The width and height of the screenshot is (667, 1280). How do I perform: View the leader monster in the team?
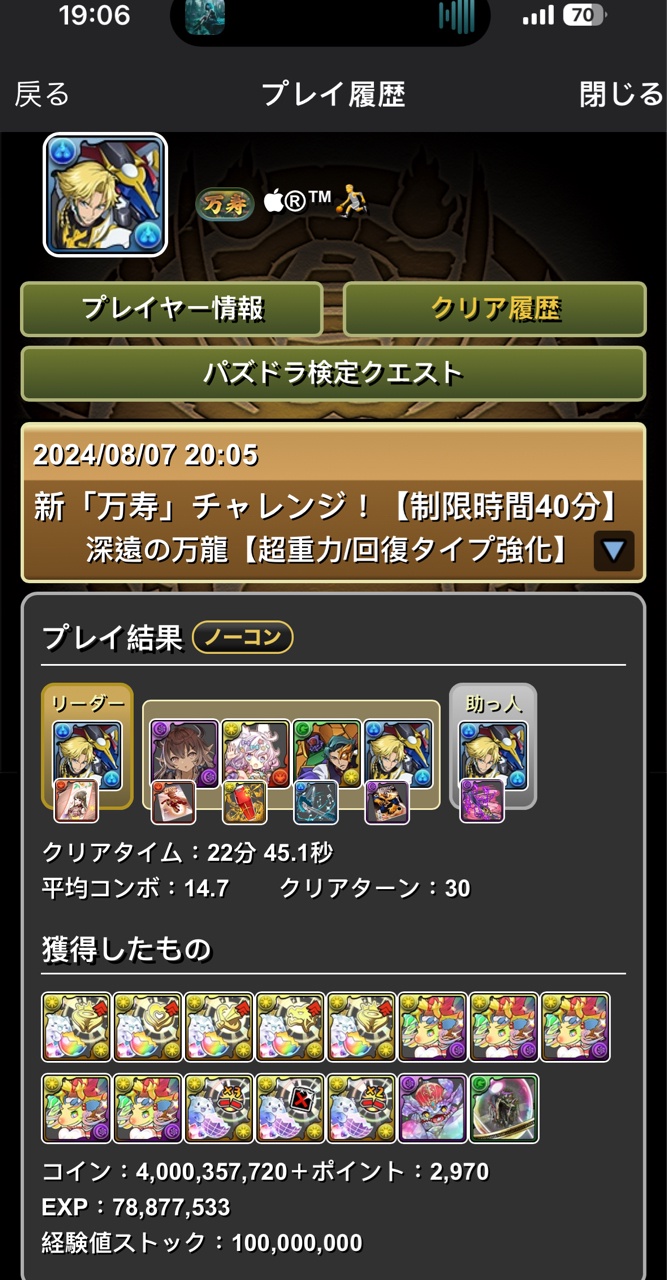[87, 755]
